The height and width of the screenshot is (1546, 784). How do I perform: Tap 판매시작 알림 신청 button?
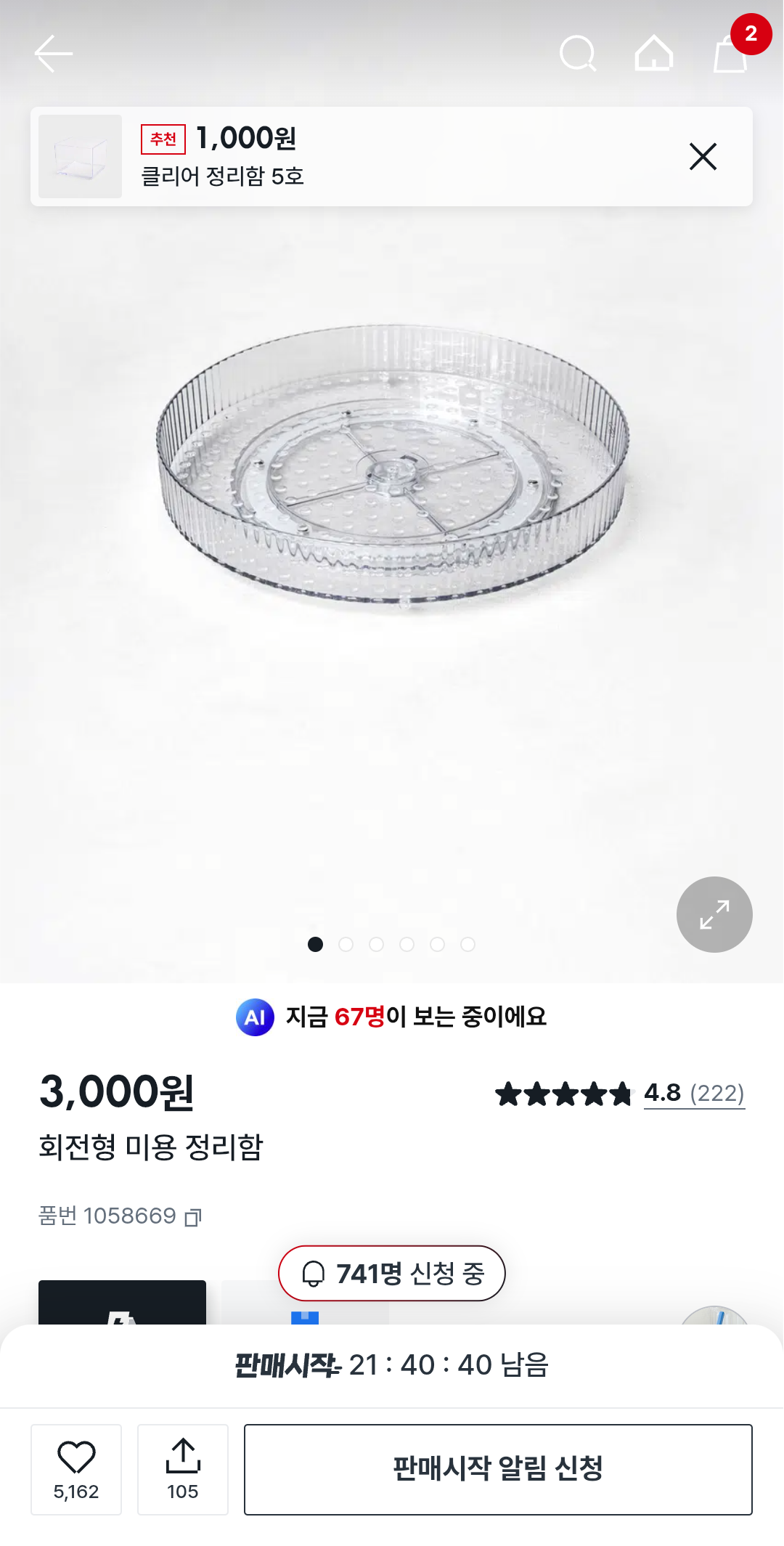click(x=498, y=1469)
